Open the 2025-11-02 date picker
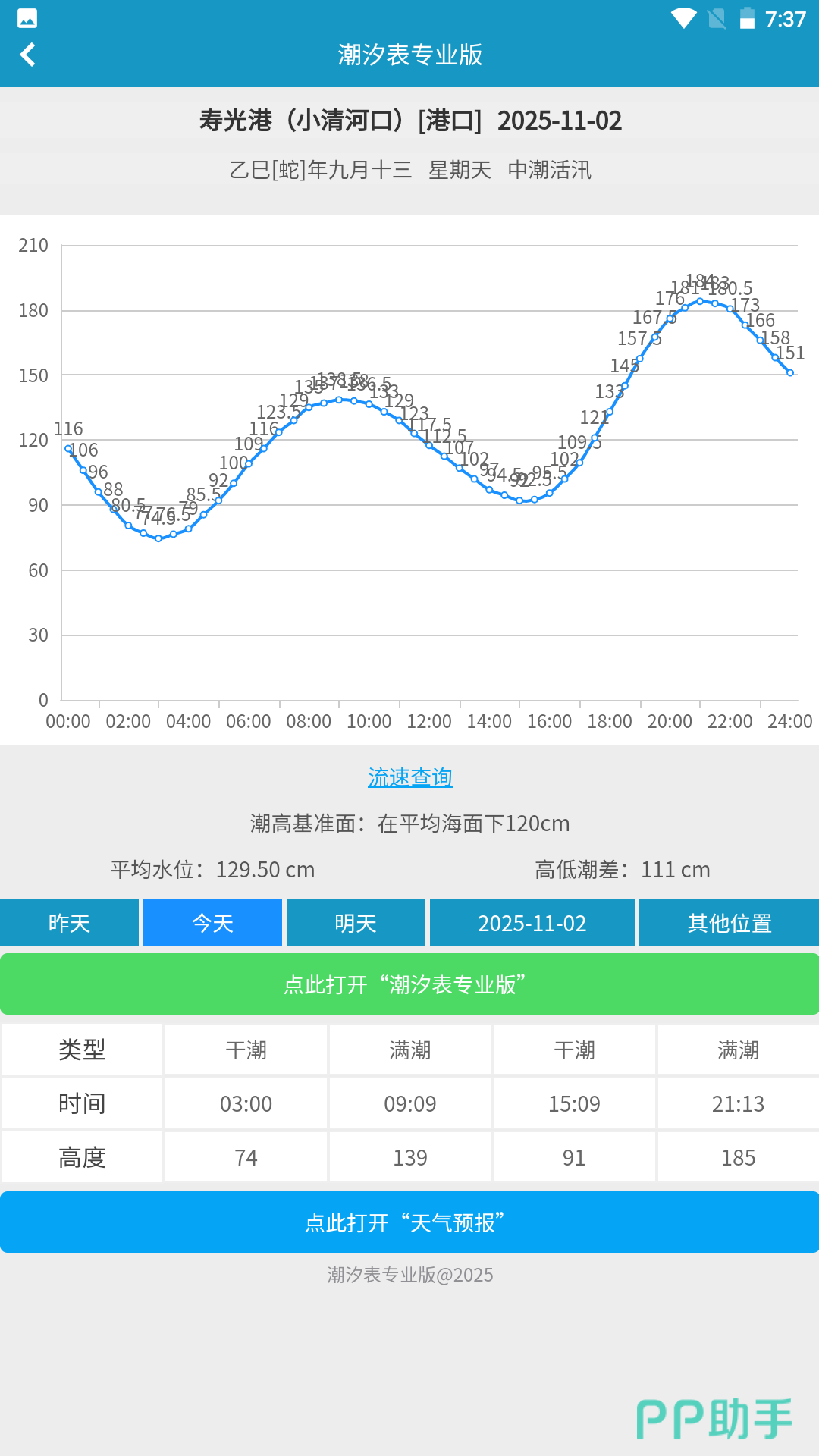The width and height of the screenshot is (819, 1456). (x=532, y=923)
